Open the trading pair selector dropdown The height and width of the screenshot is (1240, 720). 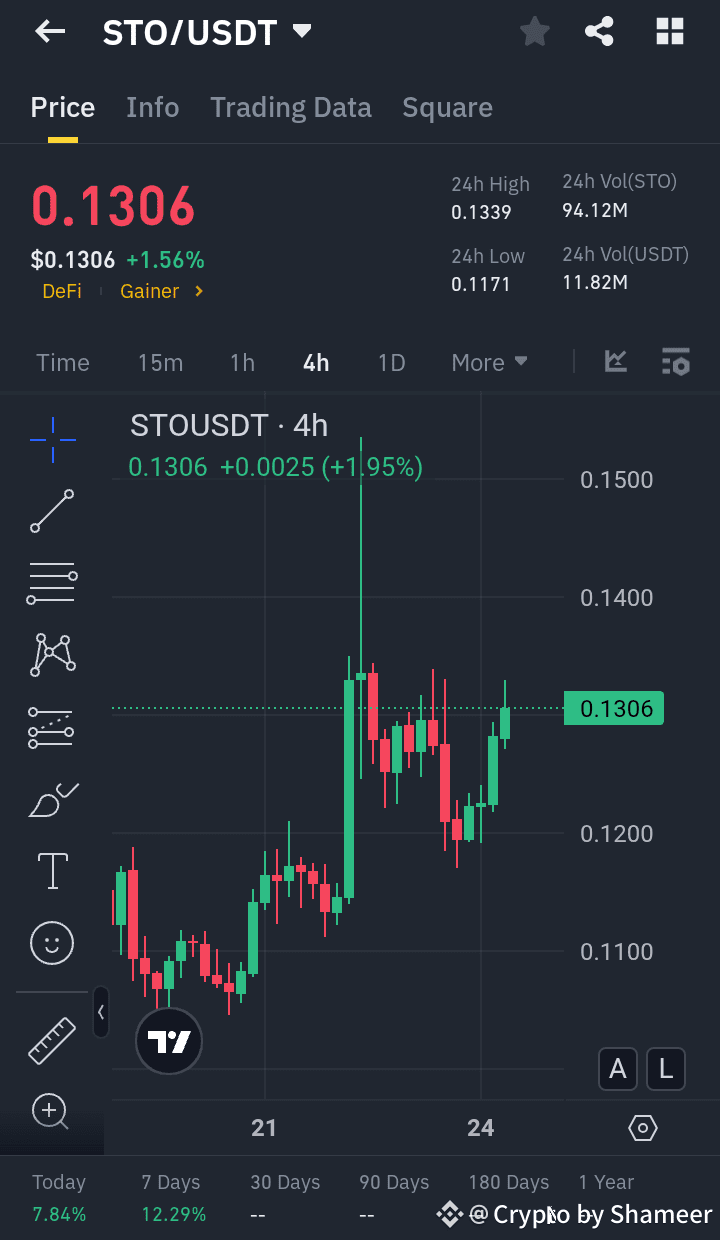point(303,31)
